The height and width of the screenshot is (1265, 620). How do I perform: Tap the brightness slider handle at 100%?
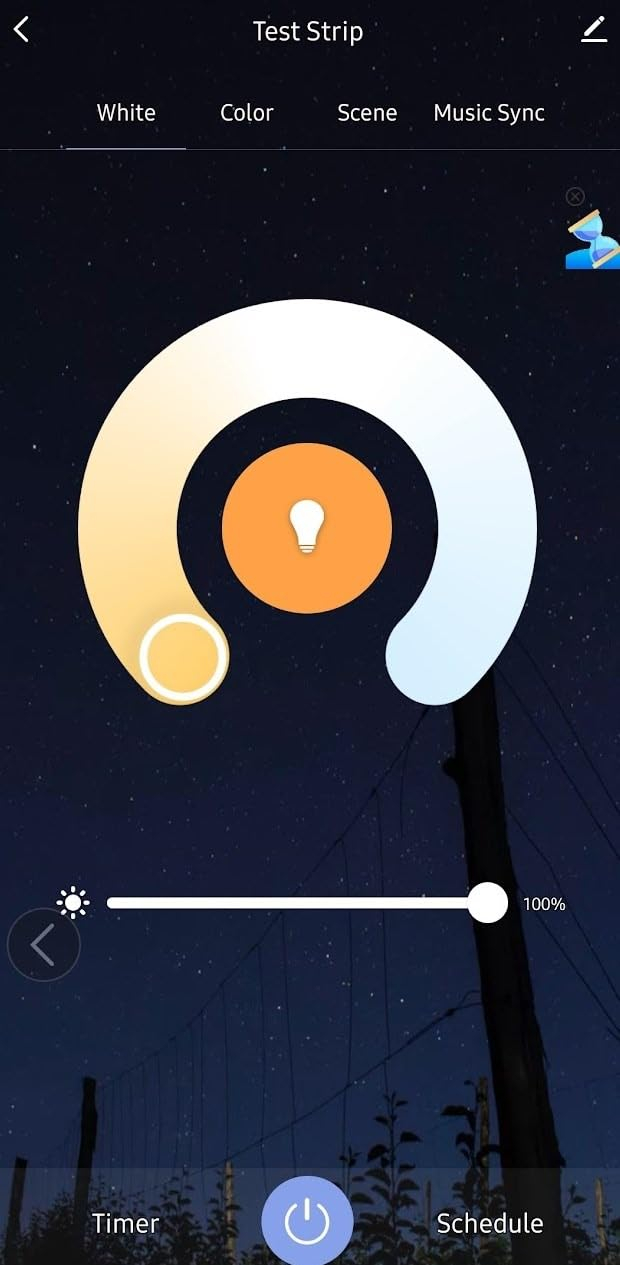point(487,903)
